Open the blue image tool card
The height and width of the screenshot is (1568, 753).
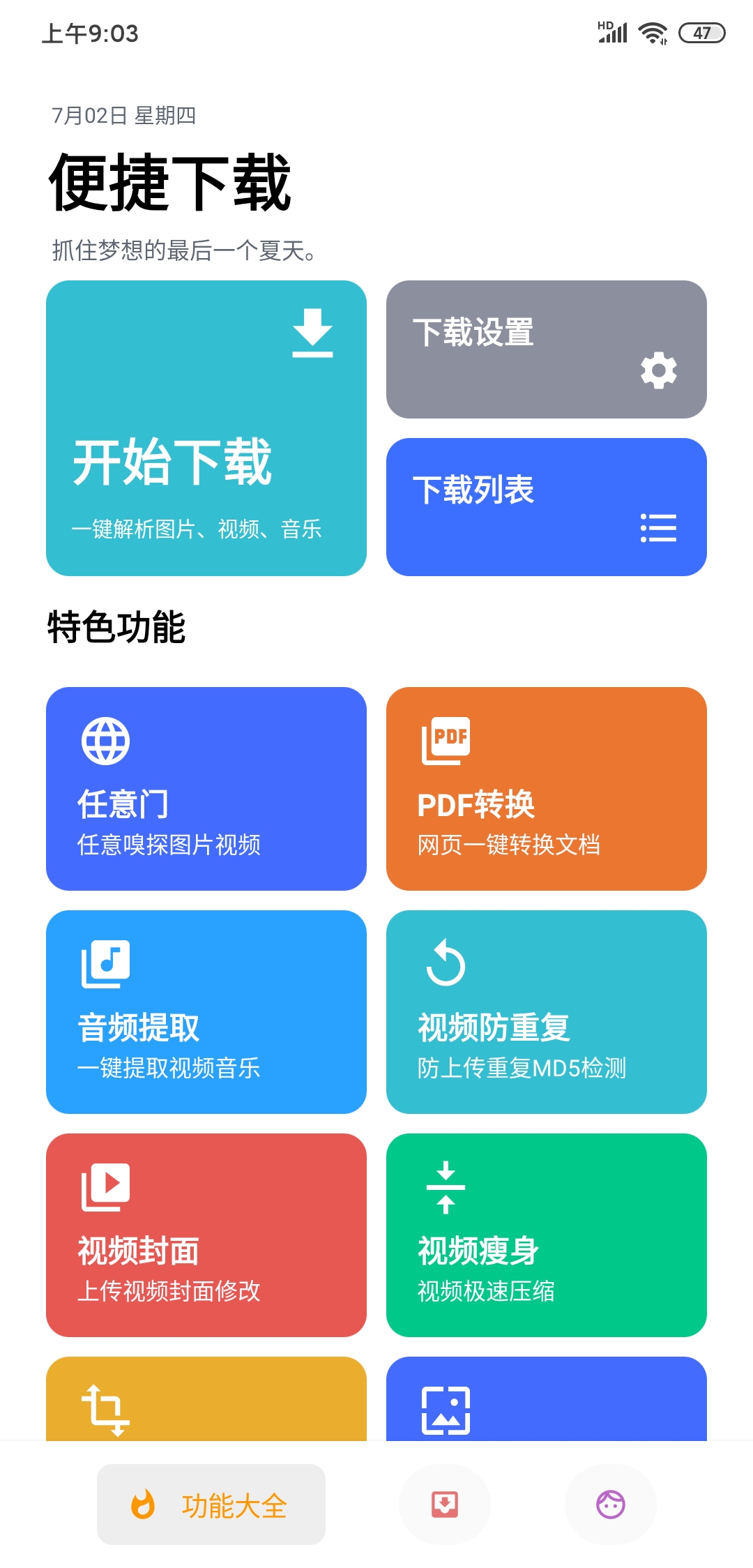546,1399
